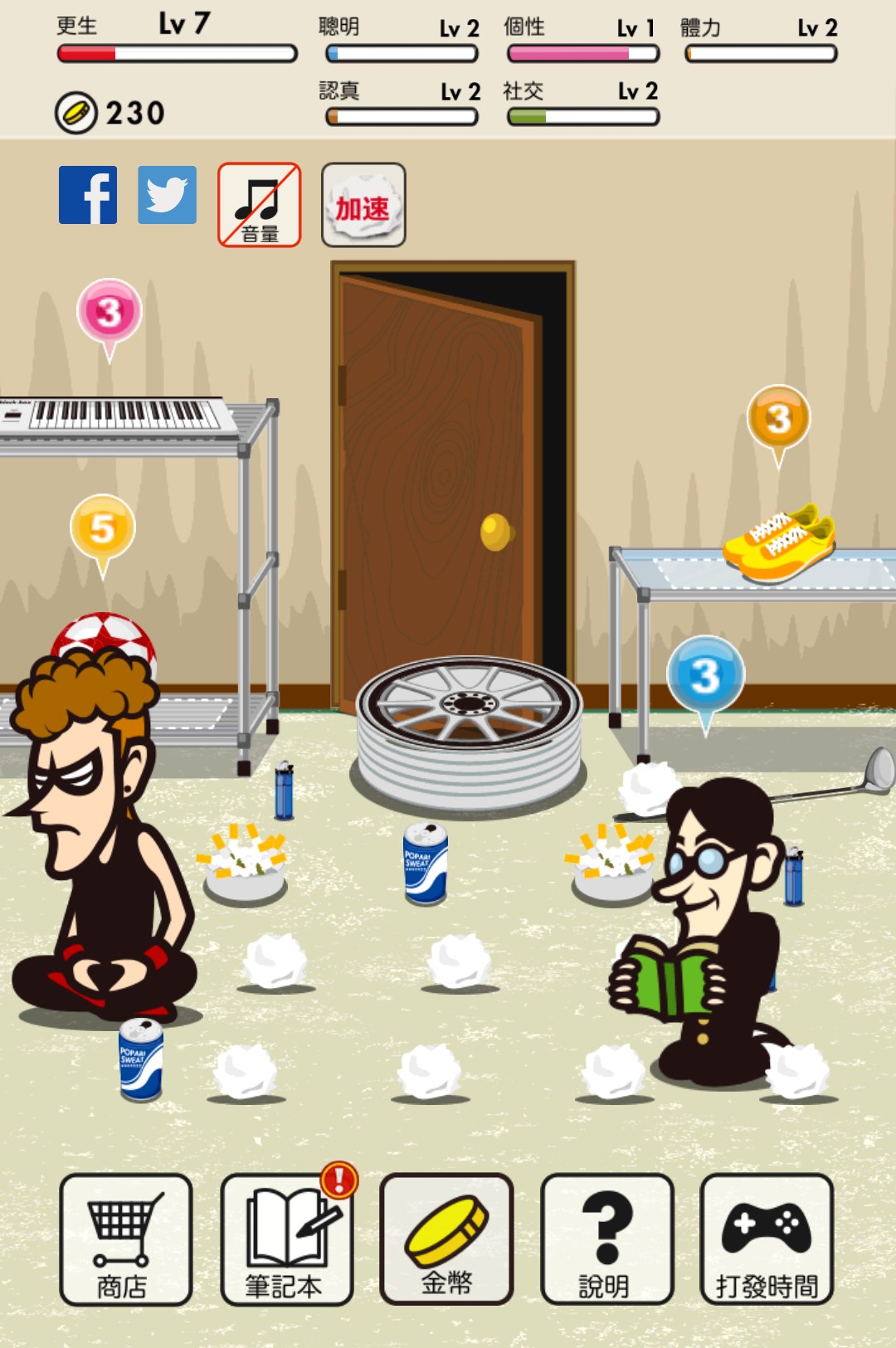Toggle the 音量 sound button
The height and width of the screenshot is (1348, 896).
point(259,204)
